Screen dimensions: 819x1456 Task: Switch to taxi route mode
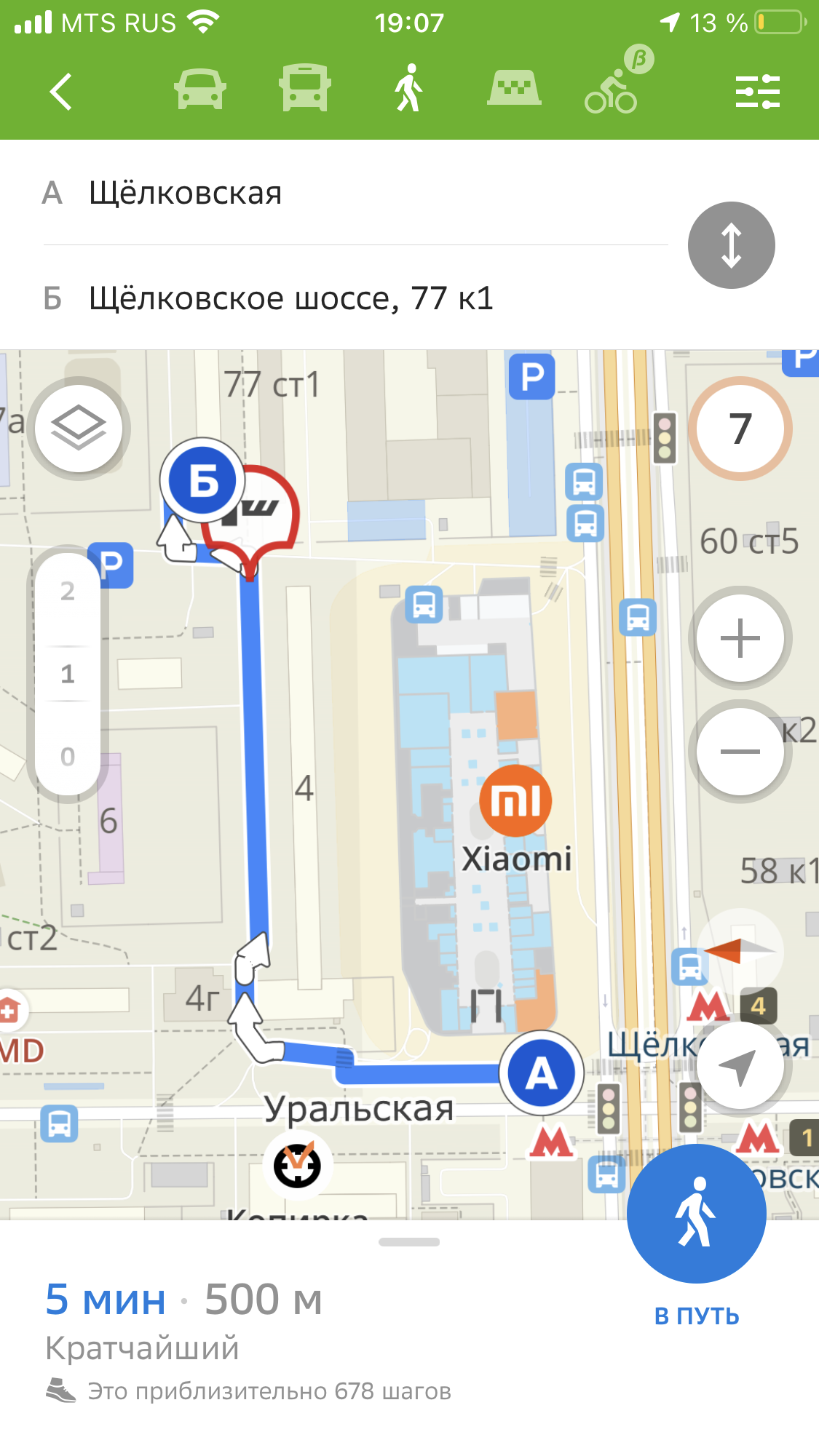514,89
